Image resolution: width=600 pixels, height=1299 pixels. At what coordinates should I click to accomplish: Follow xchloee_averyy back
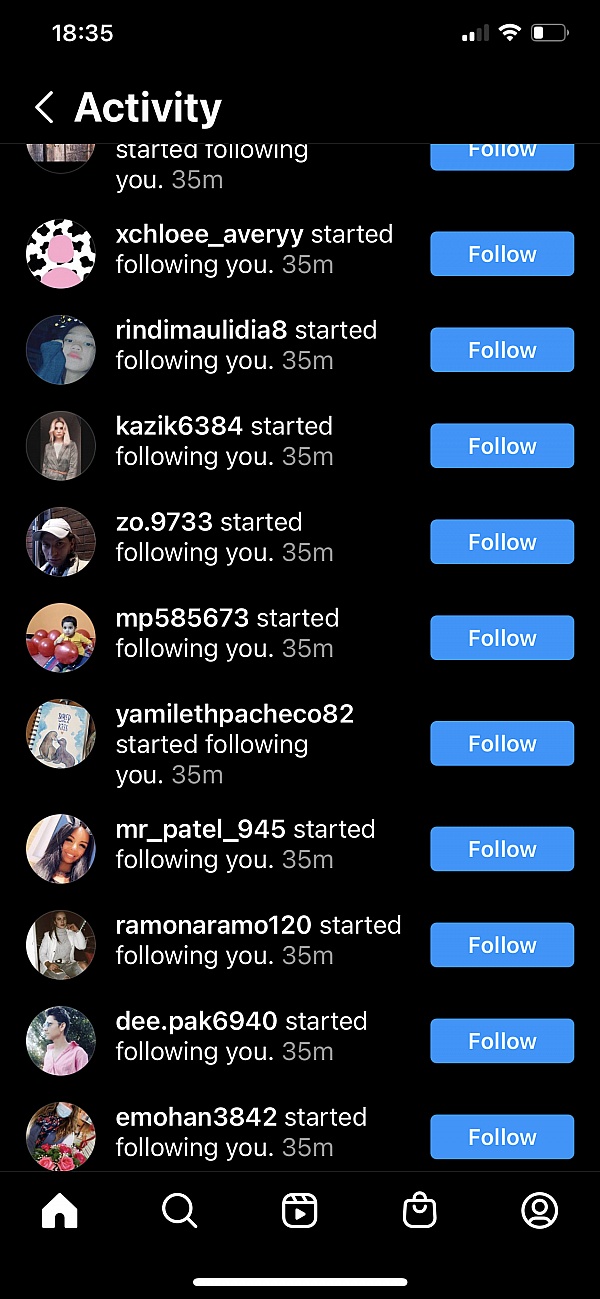coord(502,254)
